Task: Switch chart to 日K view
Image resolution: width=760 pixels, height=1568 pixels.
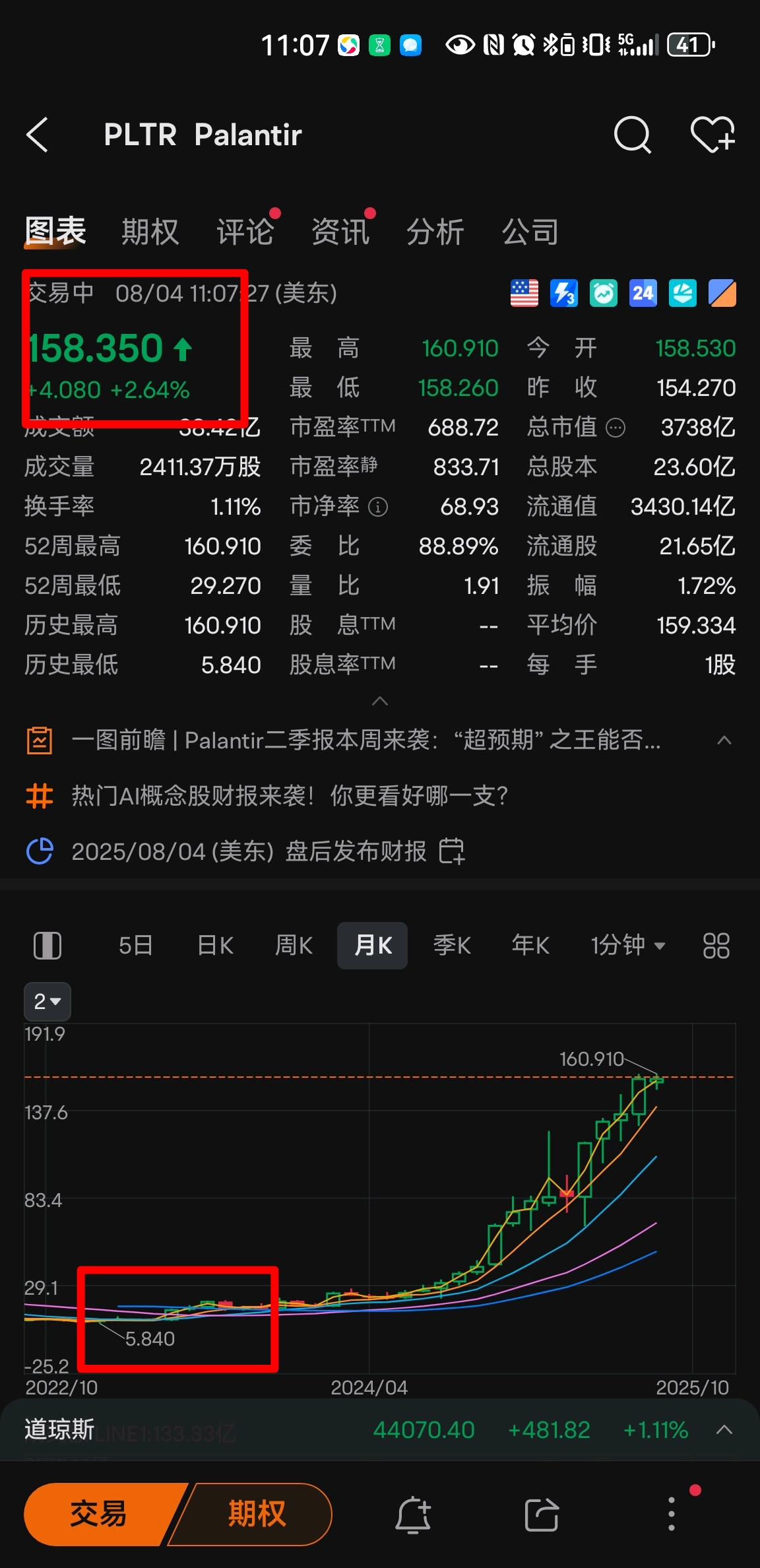Action: tap(215, 946)
